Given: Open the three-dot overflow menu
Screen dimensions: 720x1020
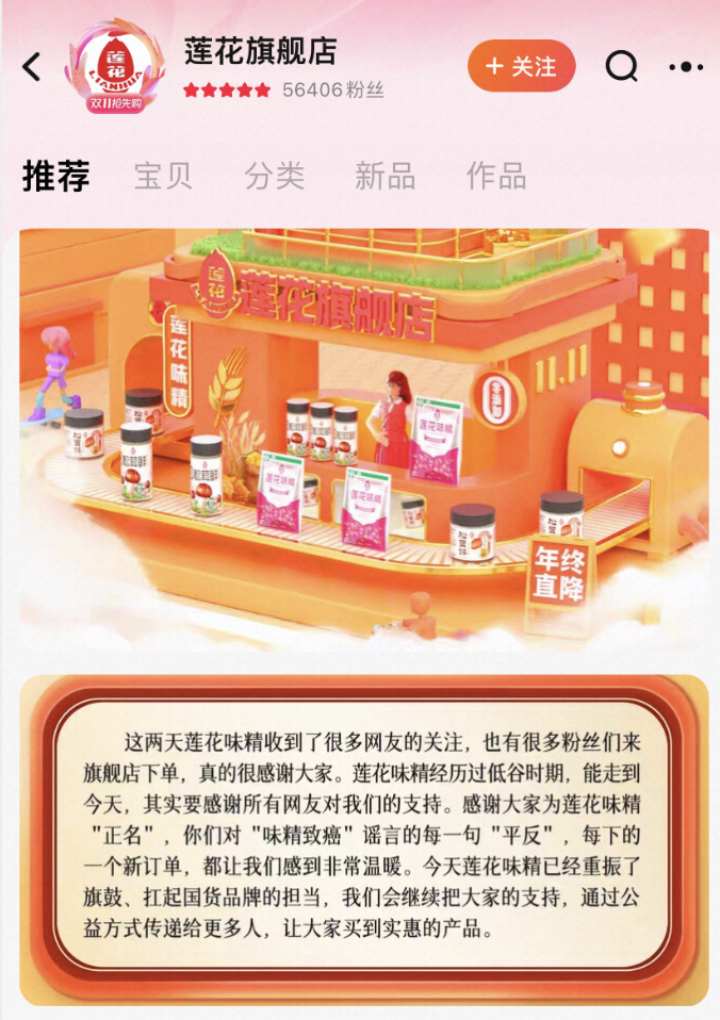Looking at the screenshot, I should (x=685, y=67).
